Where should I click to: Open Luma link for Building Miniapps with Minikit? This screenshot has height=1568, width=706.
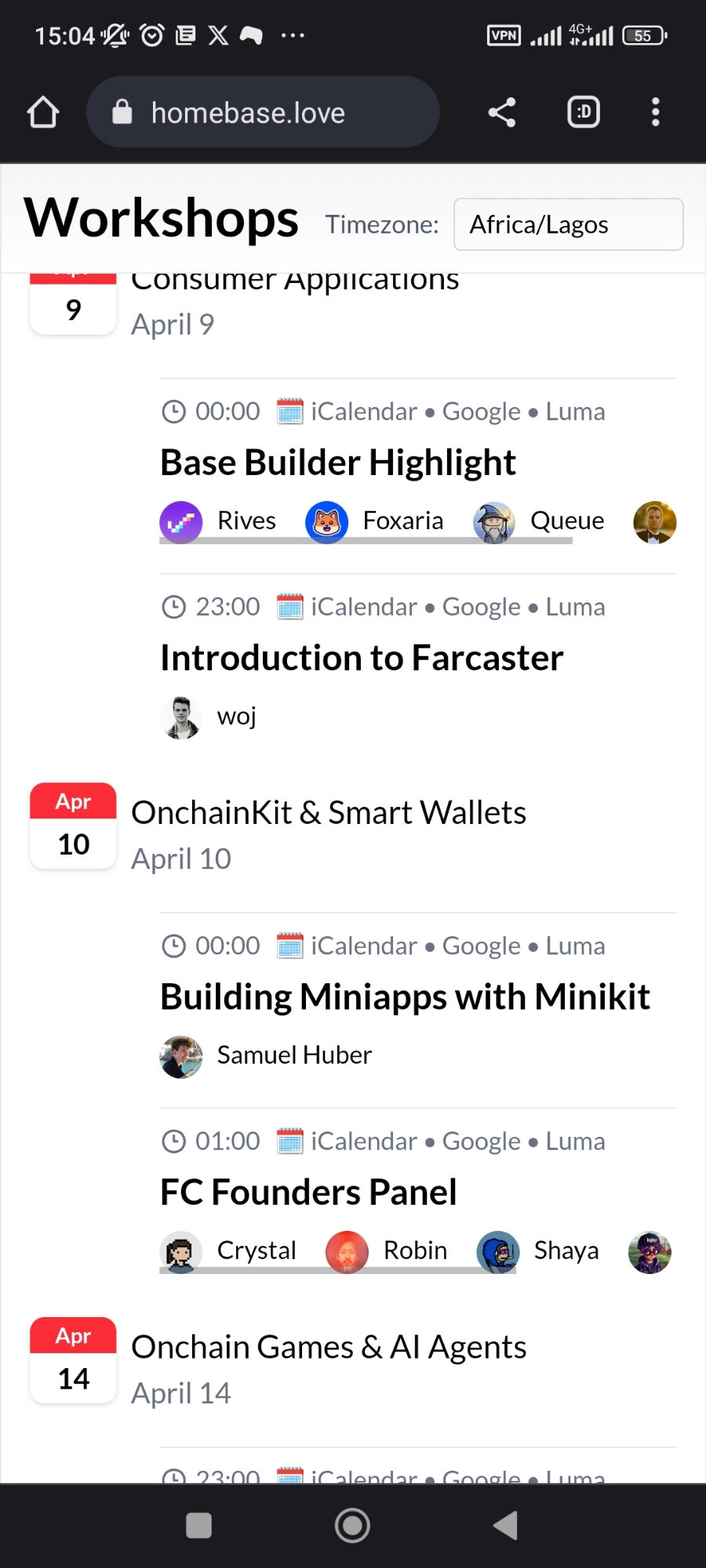575,946
